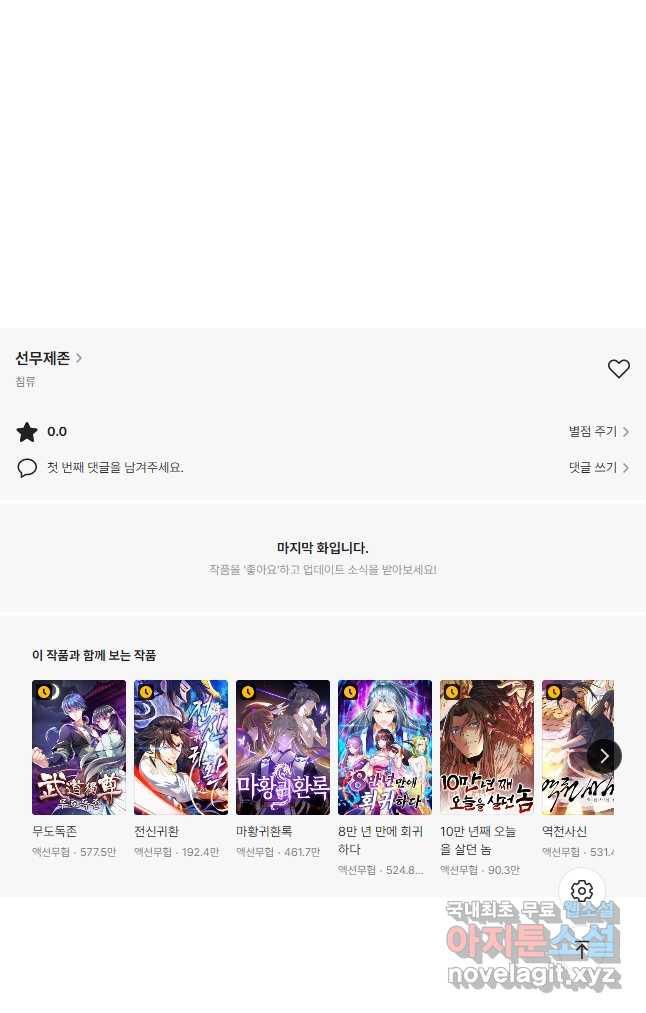Open the 마황귀환록 recommendation
Image resolution: width=646 pixels, height=1013 pixels.
pyautogui.click(x=282, y=747)
